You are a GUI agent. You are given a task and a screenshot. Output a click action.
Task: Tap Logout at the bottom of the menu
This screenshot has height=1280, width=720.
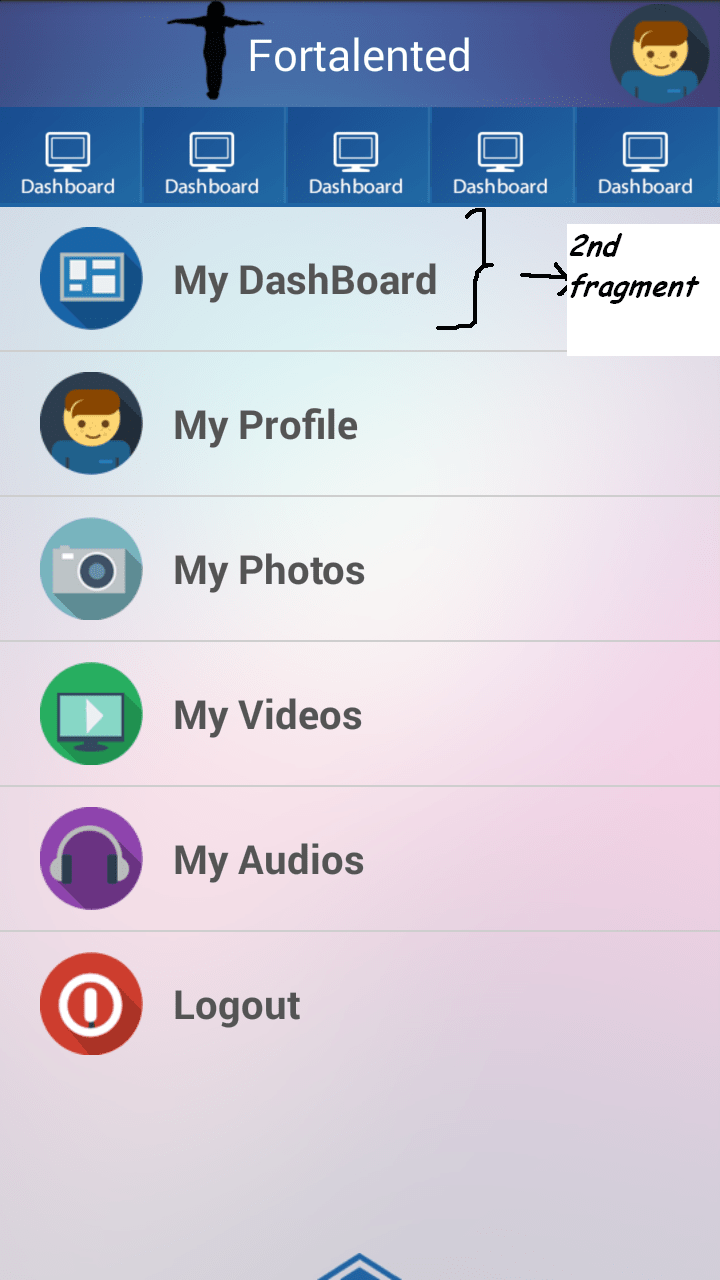pos(236,1003)
